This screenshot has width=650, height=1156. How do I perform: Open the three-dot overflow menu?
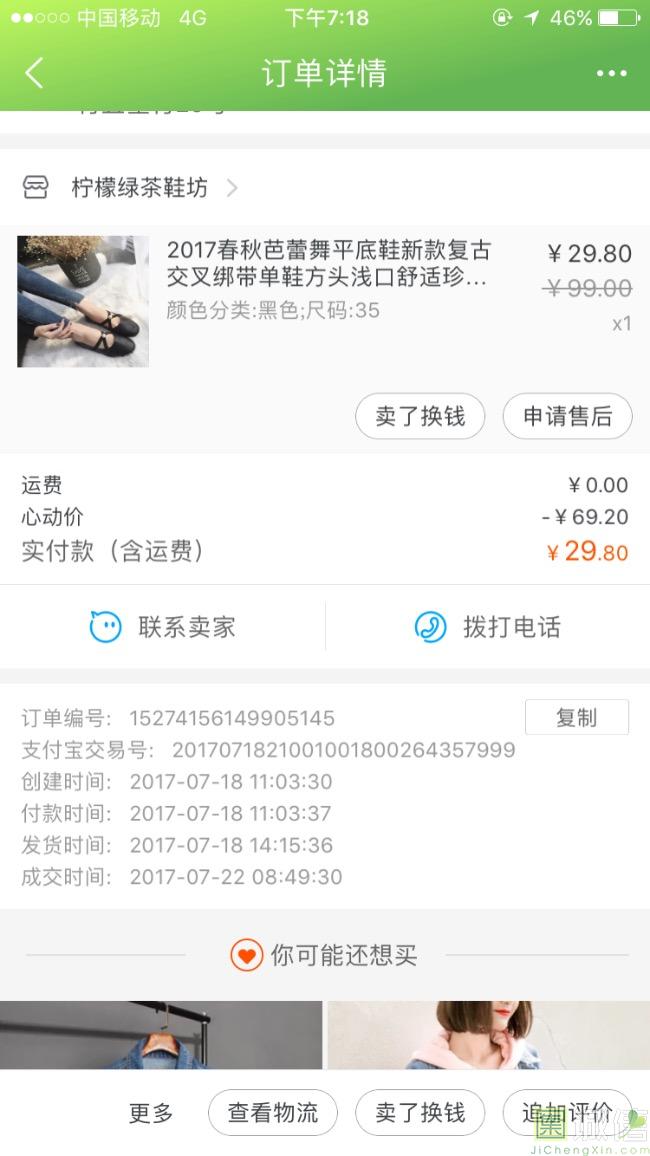point(611,73)
